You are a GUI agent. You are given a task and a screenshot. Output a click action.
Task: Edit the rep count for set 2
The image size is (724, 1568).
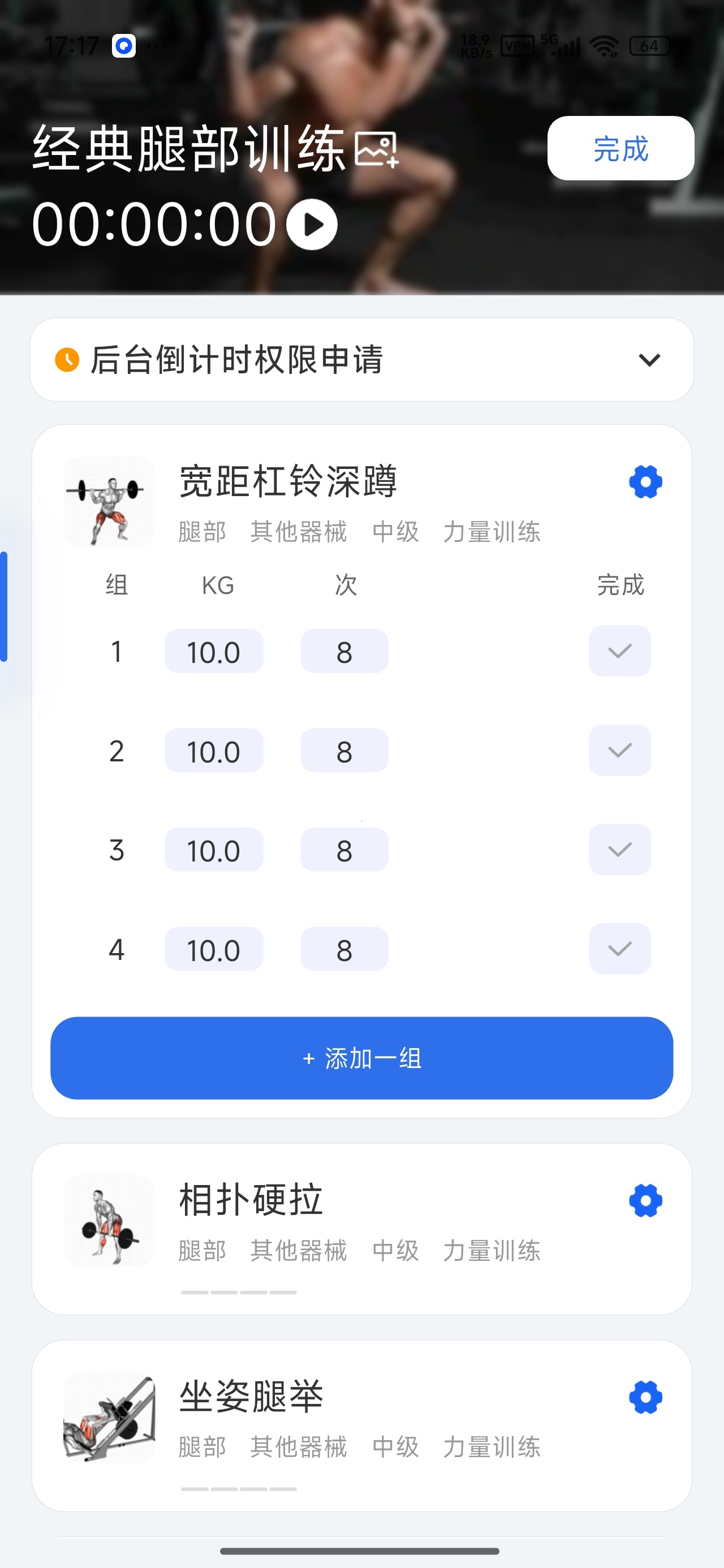344,751
